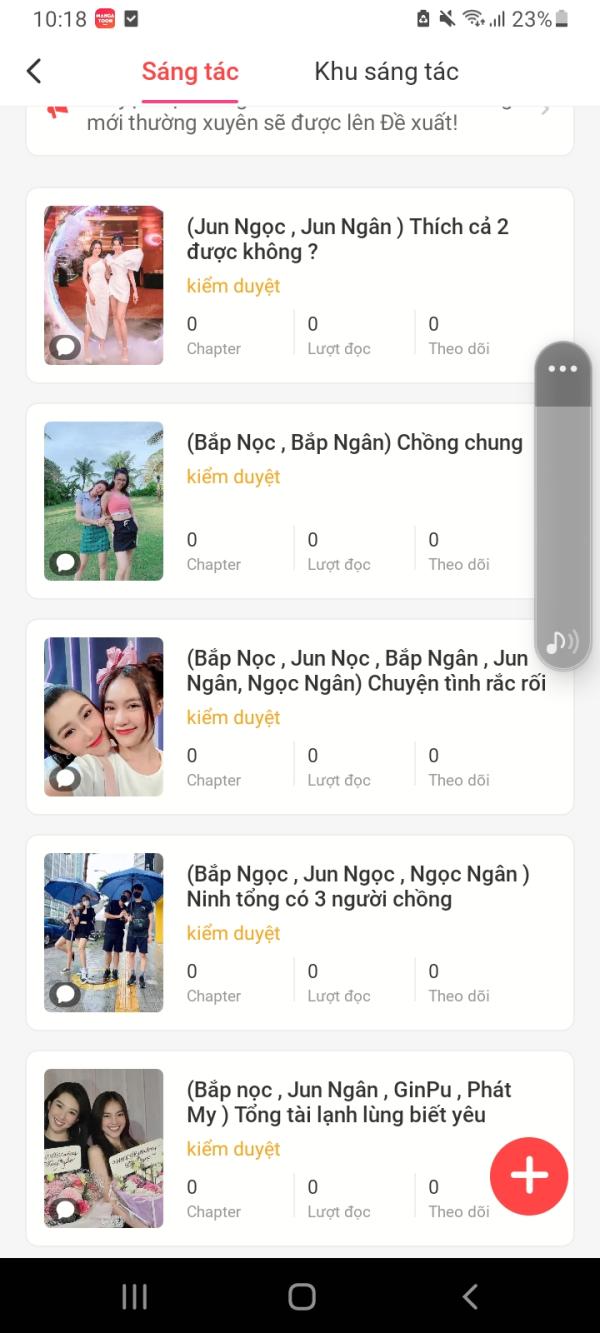Open the recent apps view

click(x=134, y=1297)
